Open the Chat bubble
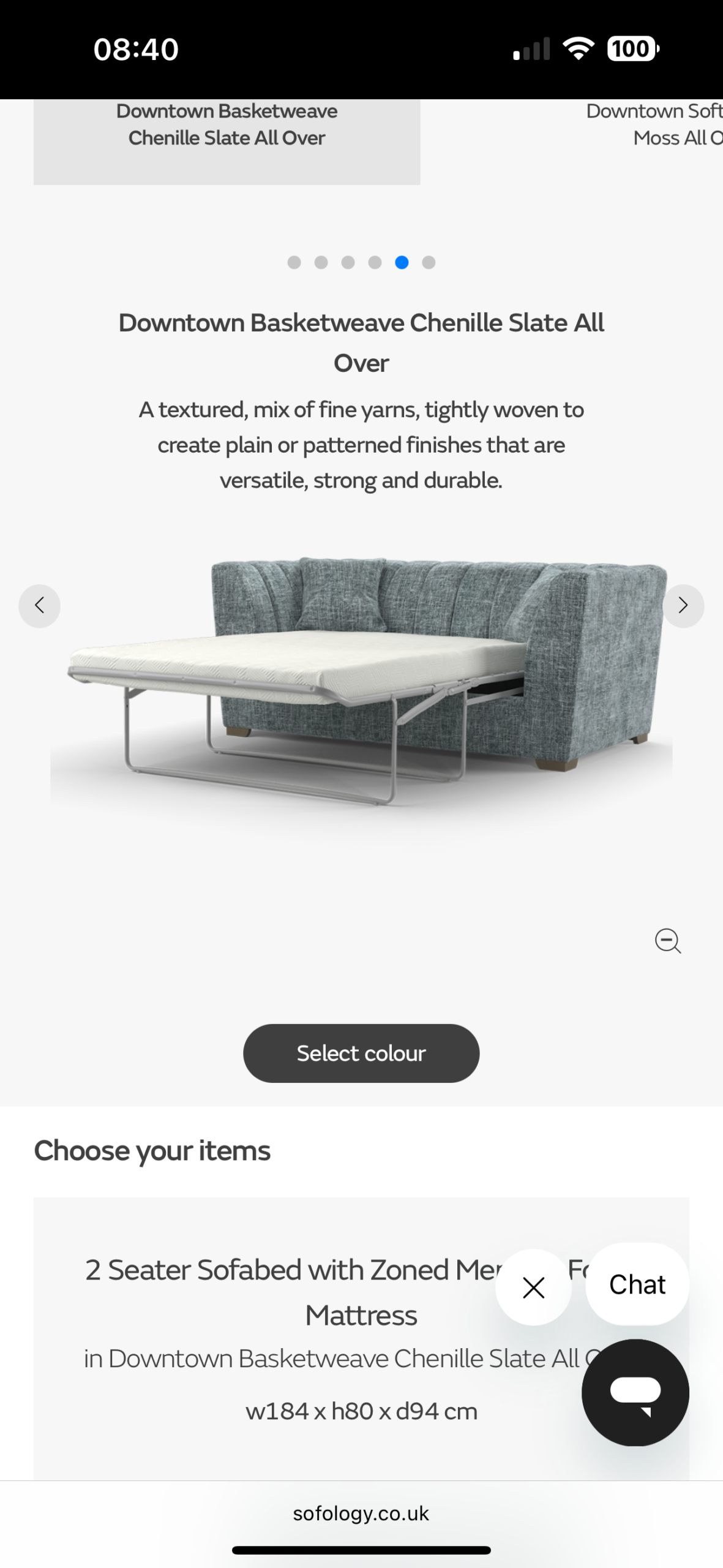723x1568 pixels. point(637,1284)
